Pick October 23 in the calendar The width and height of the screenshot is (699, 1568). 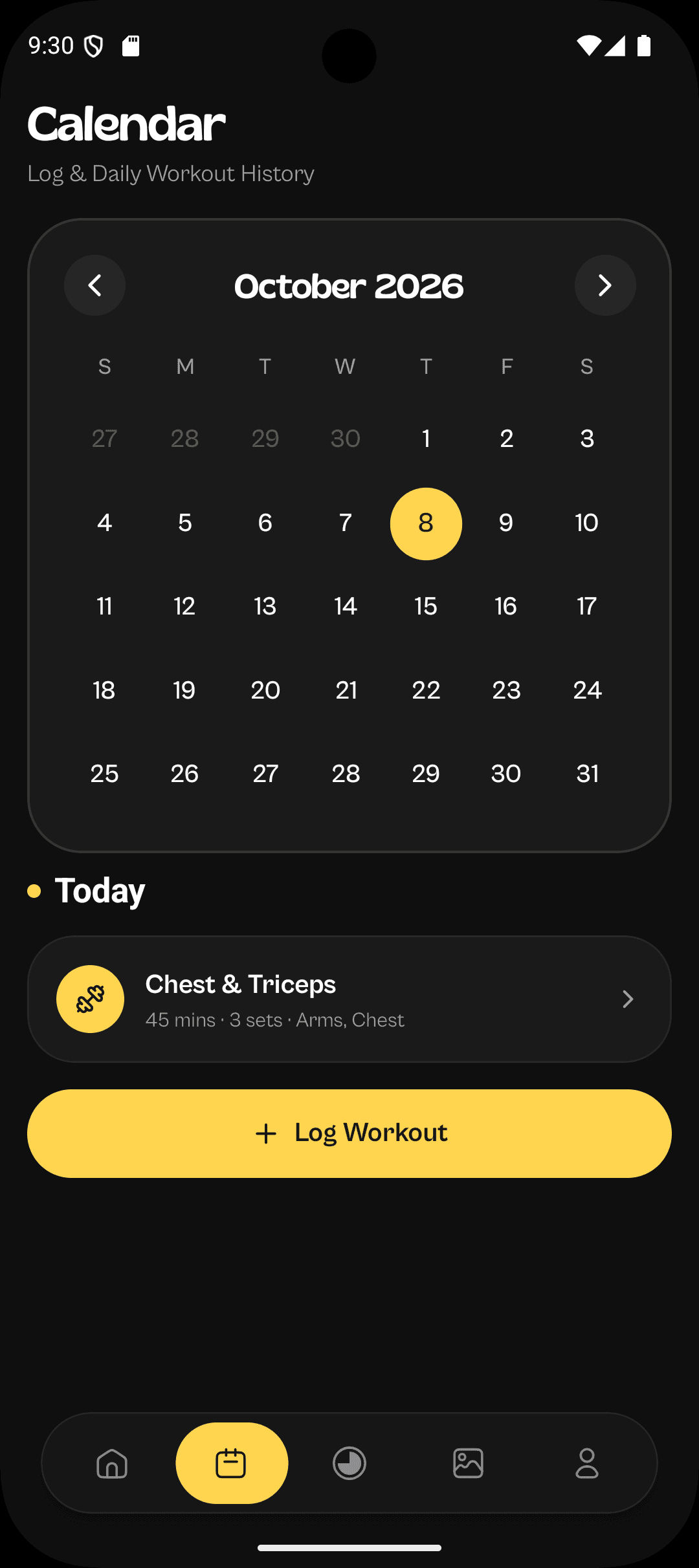click(x=506, y=690)
